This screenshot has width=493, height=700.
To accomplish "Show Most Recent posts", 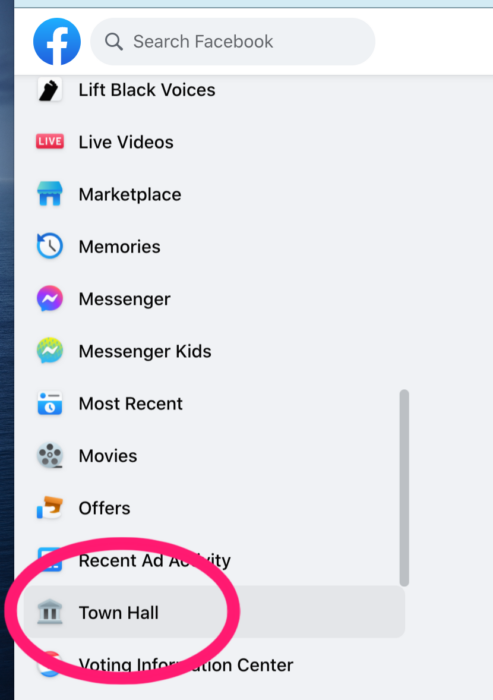I will [x=214, y=403].
